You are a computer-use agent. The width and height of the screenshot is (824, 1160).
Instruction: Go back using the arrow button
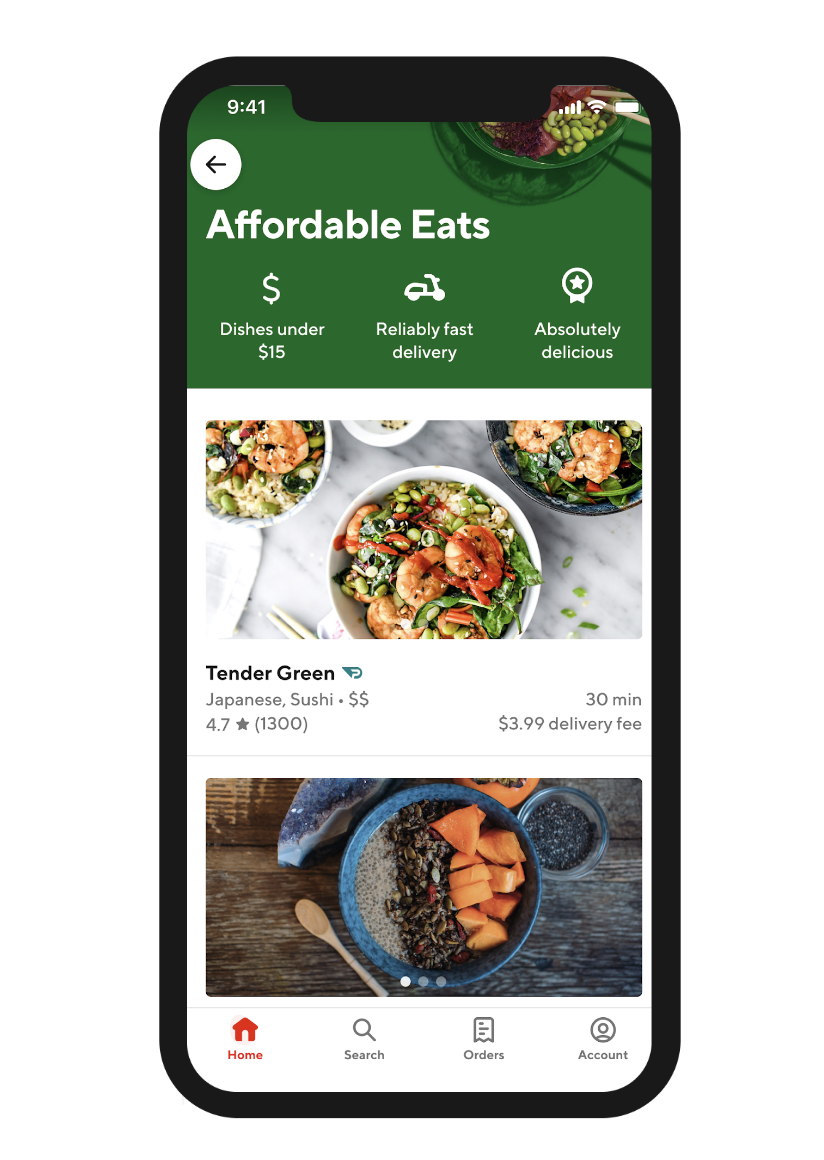216,165
